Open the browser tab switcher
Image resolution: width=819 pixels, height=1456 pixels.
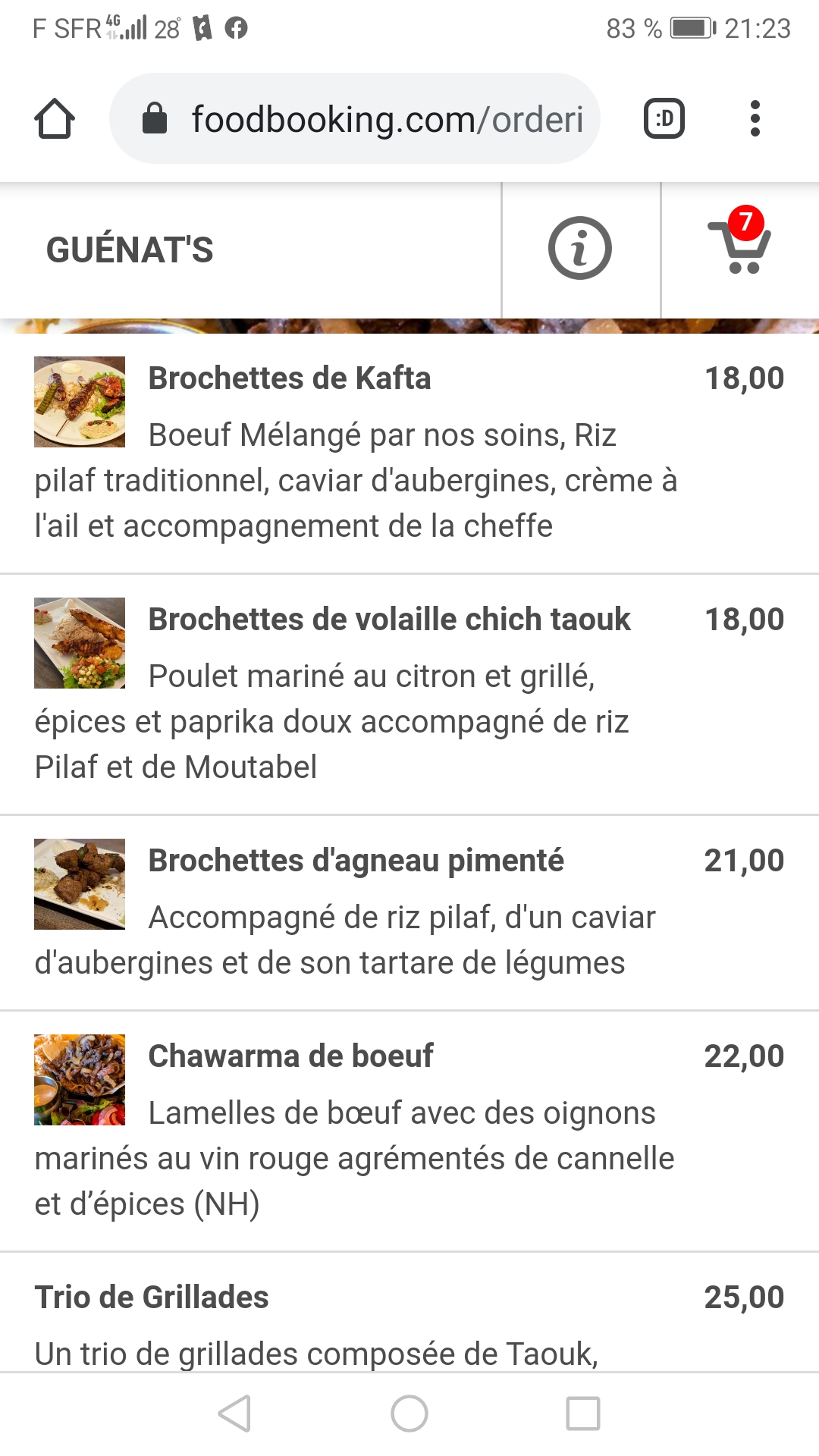pos(664,119)
